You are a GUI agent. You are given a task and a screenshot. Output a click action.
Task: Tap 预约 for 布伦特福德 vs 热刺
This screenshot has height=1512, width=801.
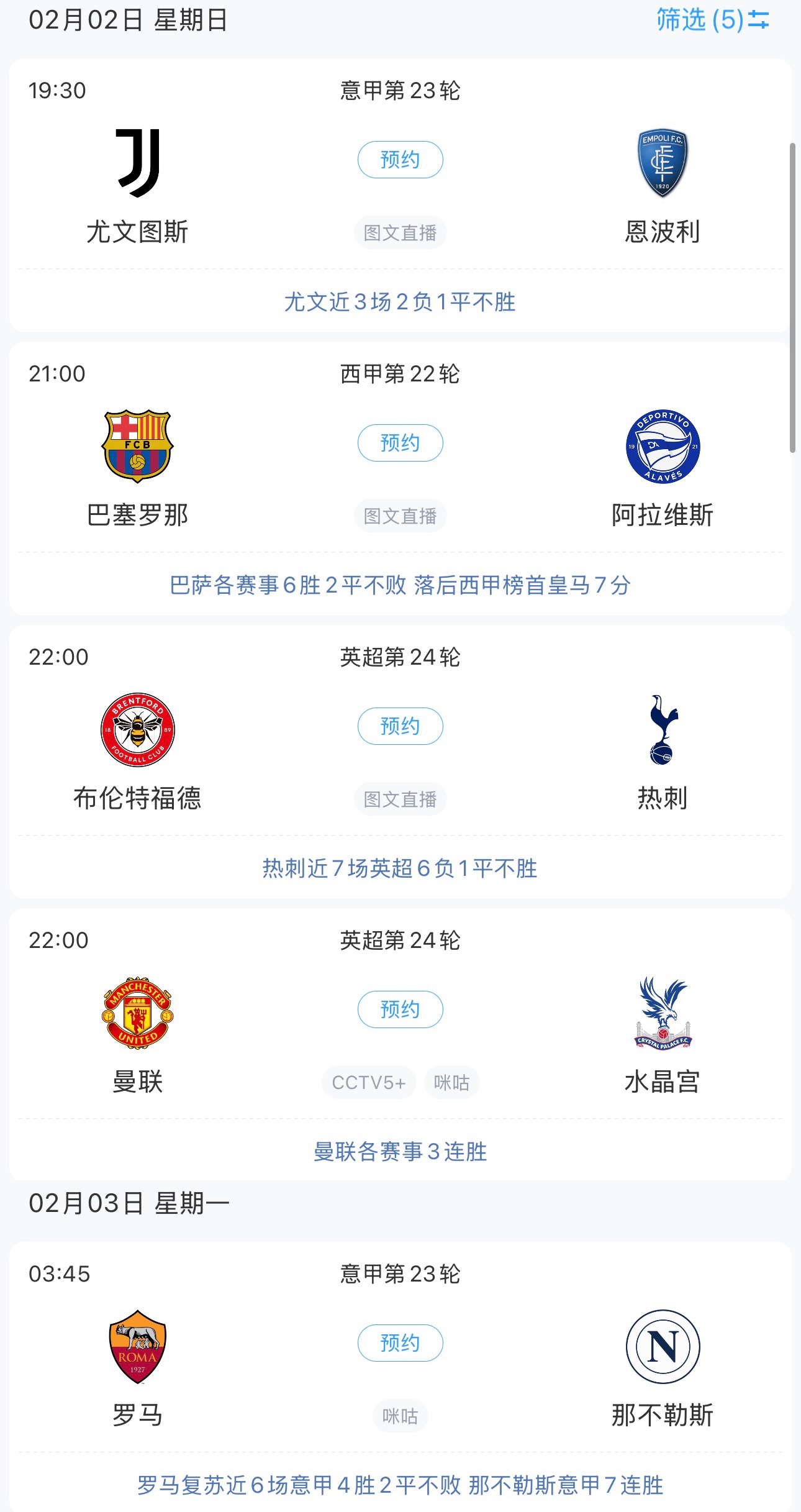(x=400, y=726)
